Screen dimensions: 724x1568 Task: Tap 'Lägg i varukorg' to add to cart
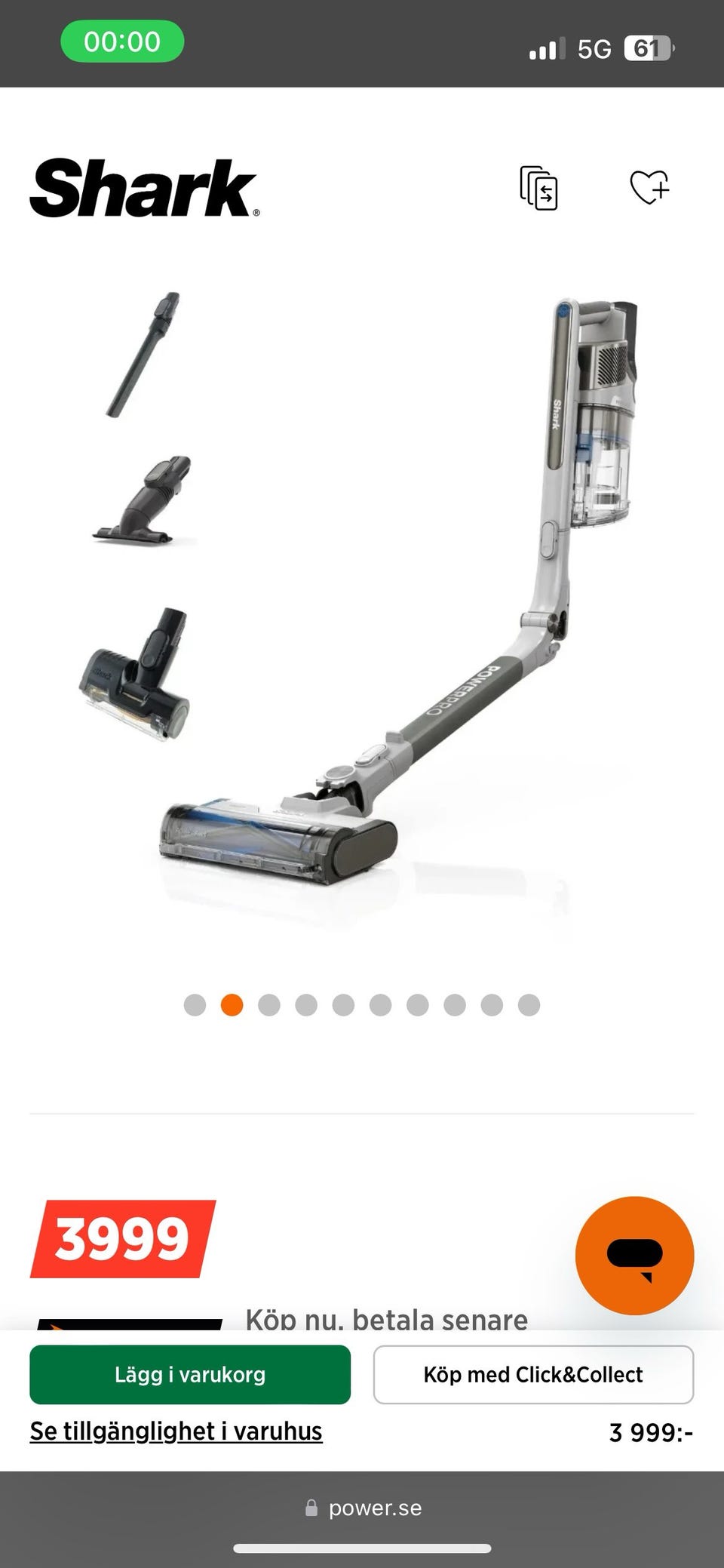point(190,1374)
